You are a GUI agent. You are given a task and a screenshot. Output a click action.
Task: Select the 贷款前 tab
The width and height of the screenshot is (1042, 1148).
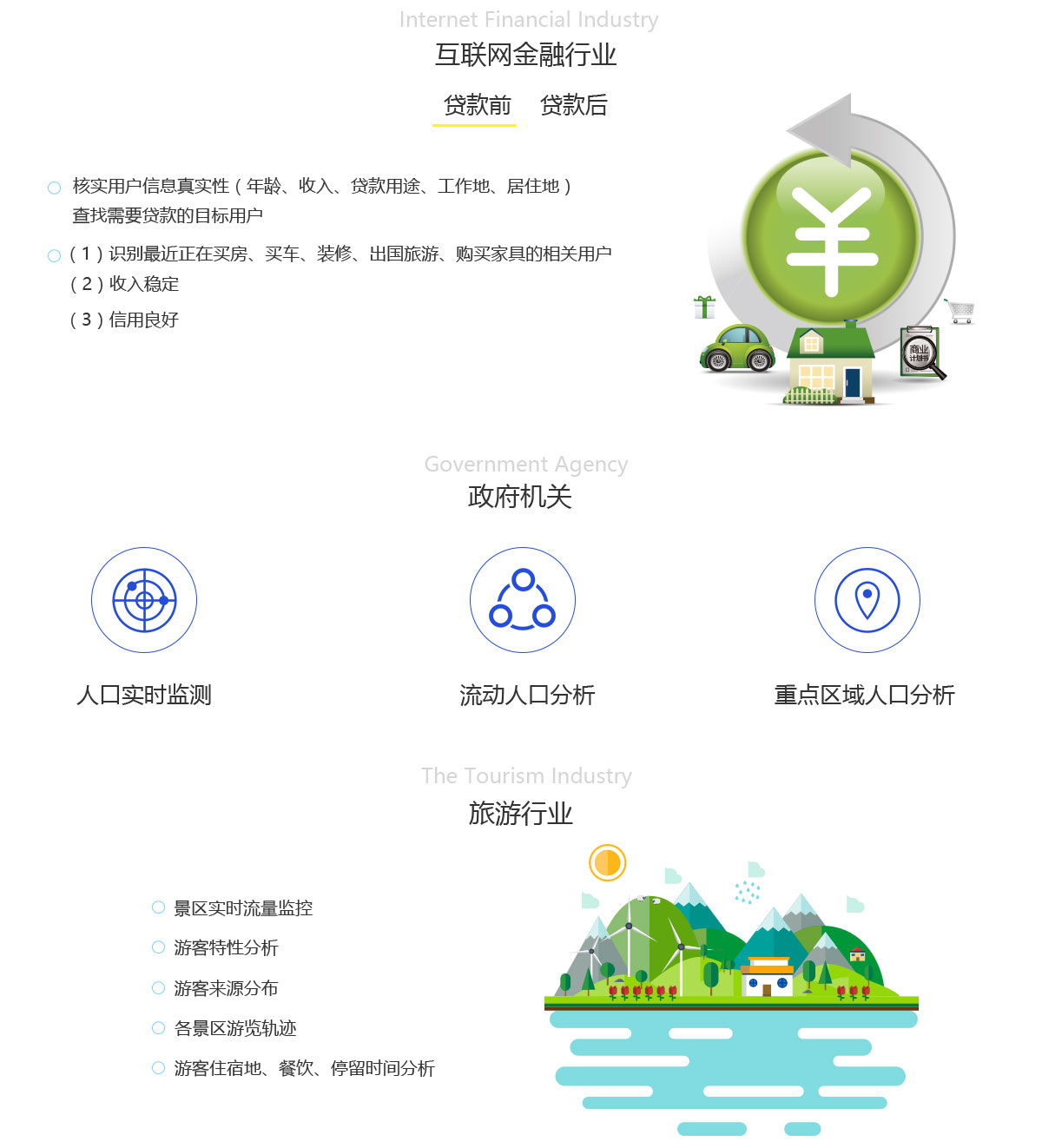pos(477,106)
